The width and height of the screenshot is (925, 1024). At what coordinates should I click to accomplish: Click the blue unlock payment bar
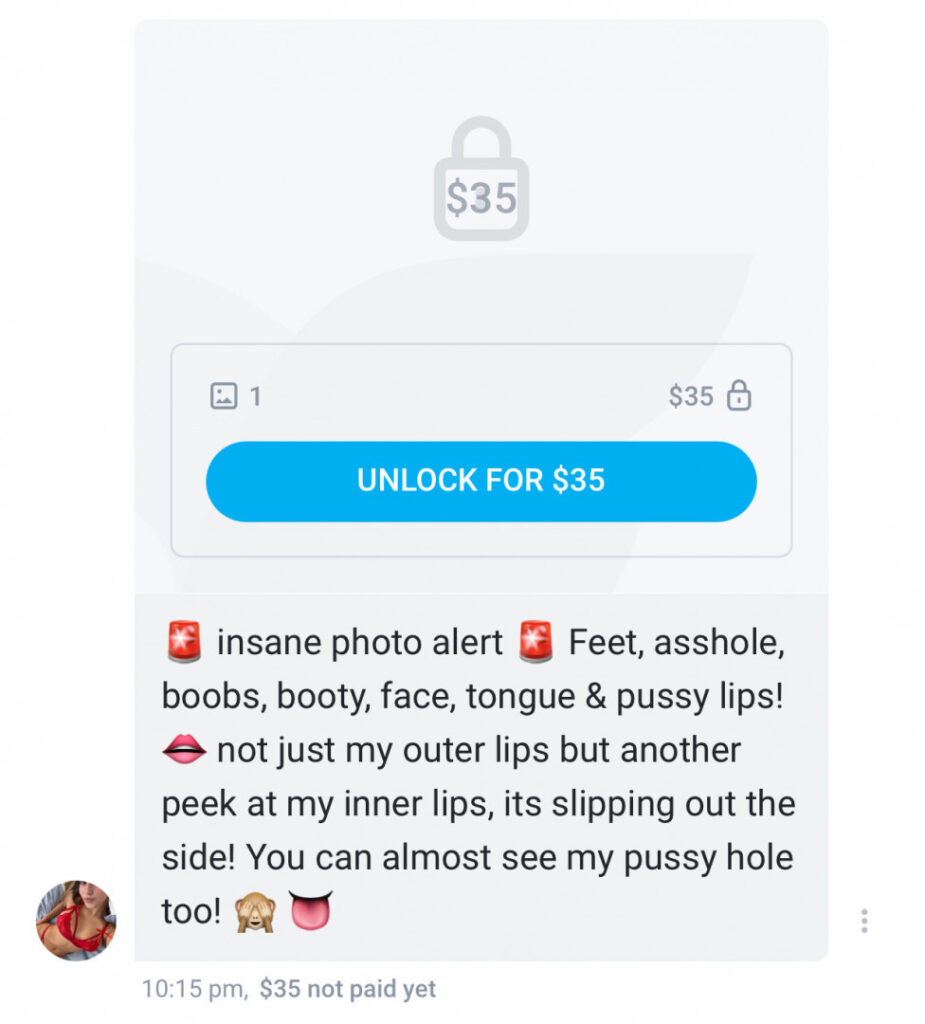481,481
